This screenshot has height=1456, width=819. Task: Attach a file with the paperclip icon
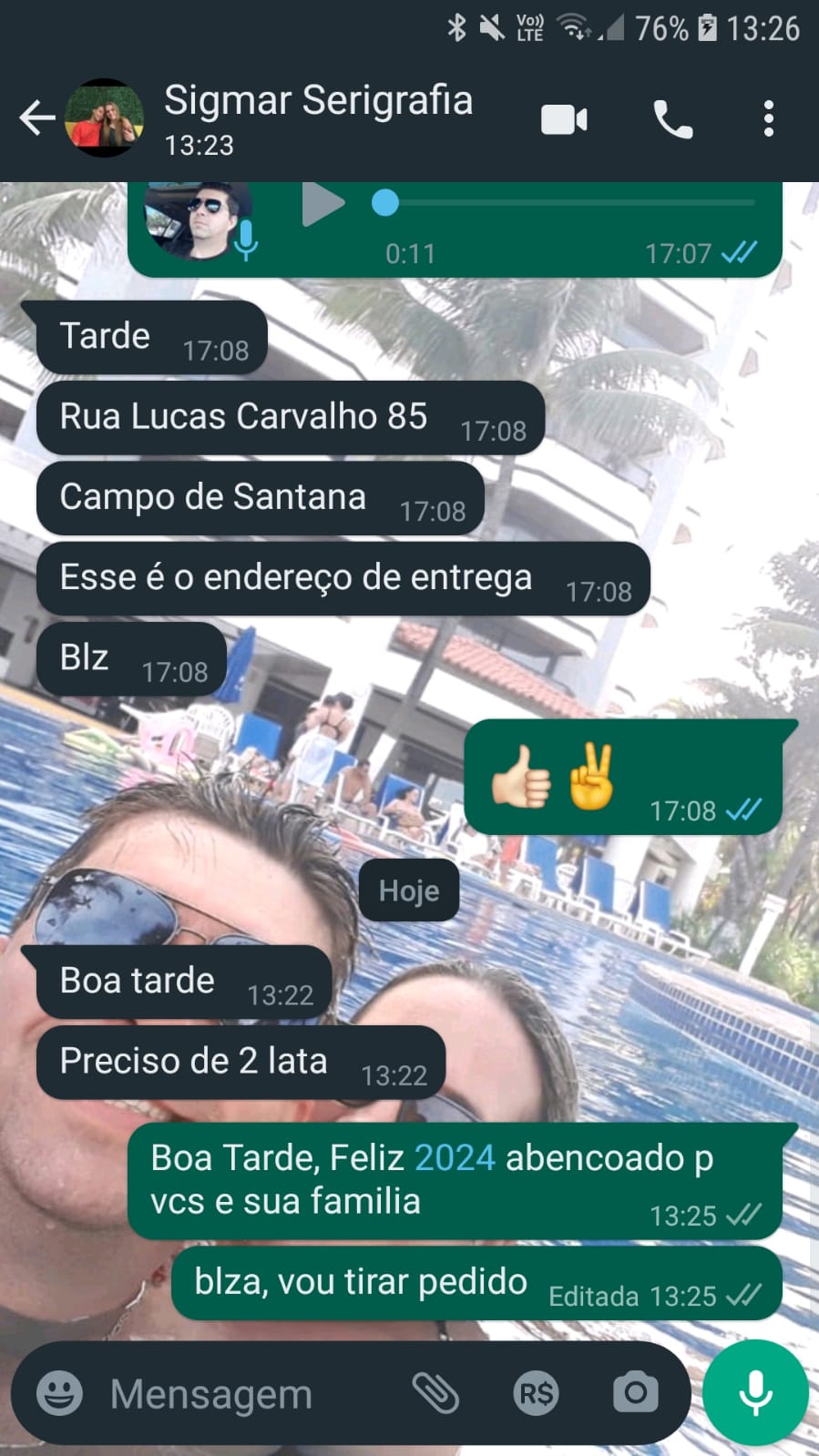click(435, 1392)
